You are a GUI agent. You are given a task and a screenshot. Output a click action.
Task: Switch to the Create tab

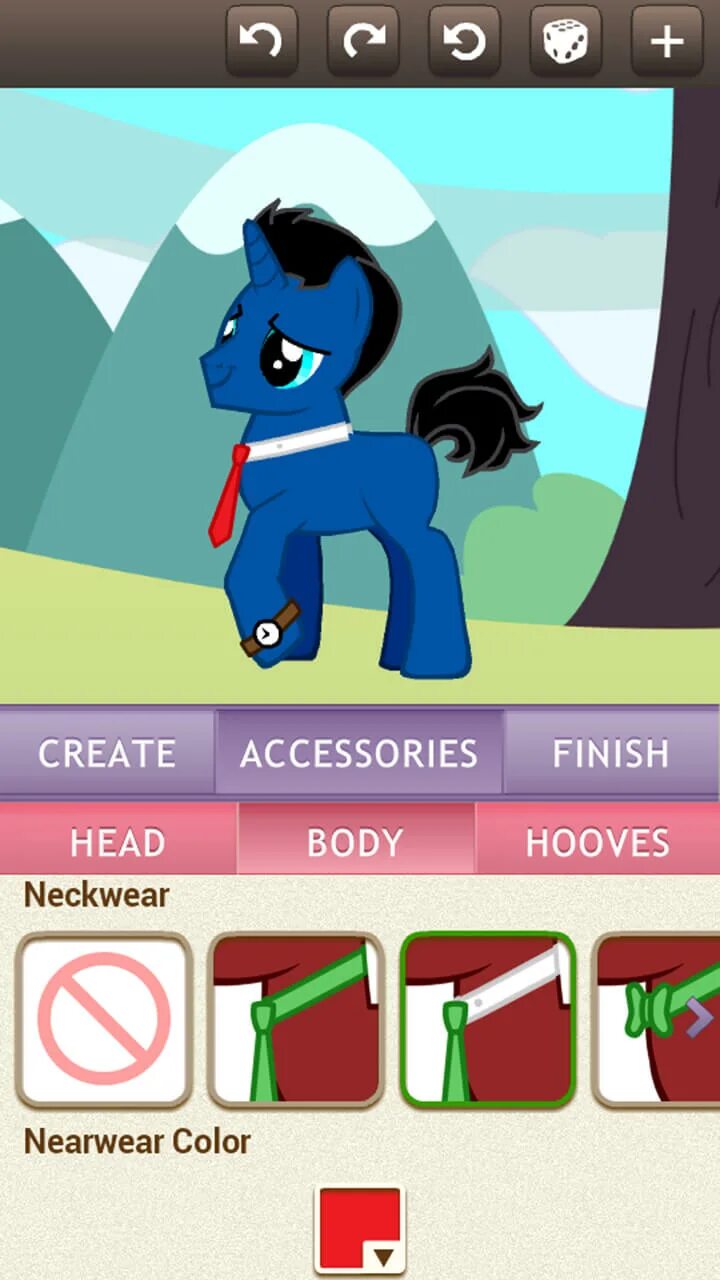coord(107,753)
